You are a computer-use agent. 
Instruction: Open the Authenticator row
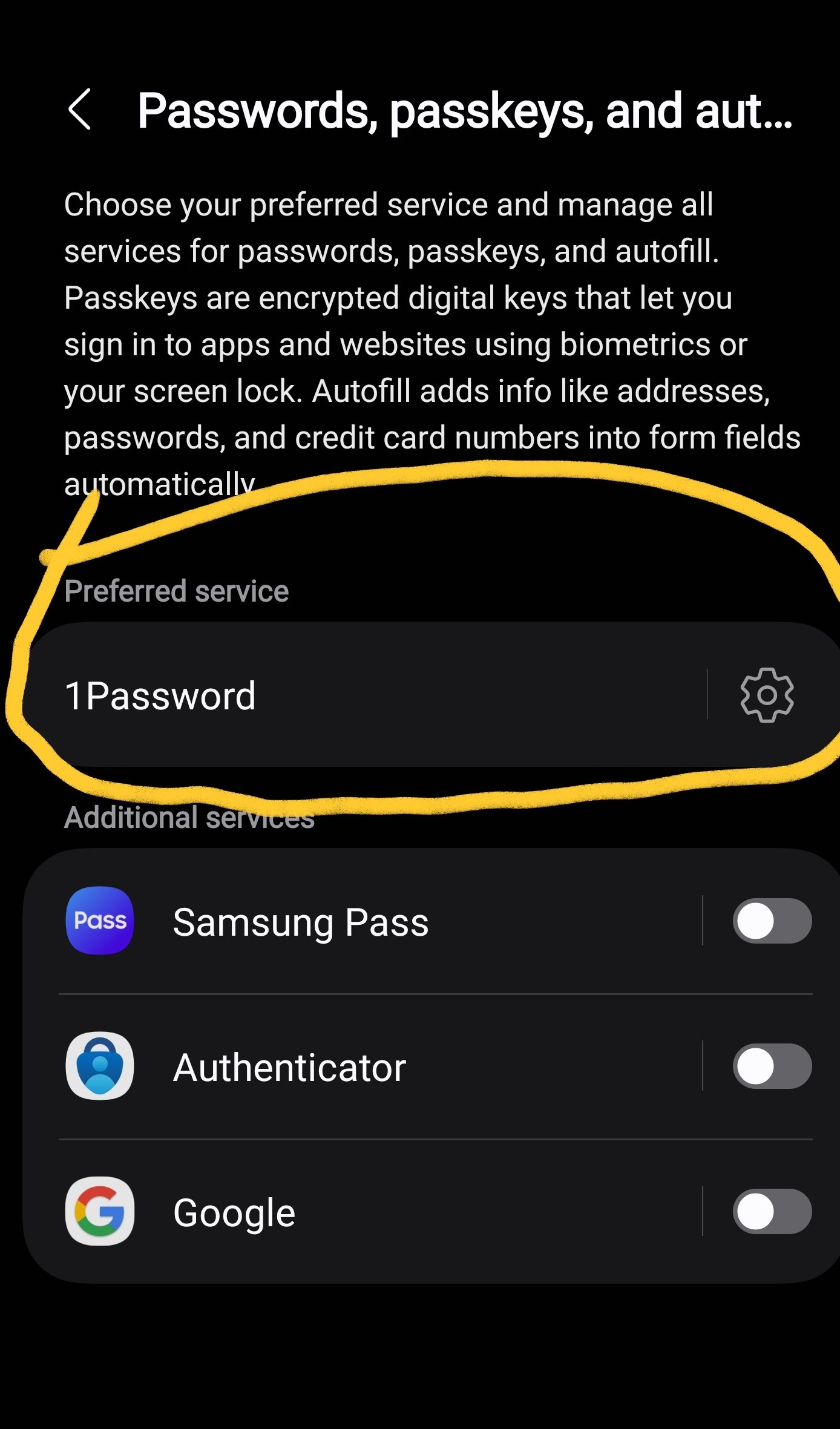point(363,1067)
